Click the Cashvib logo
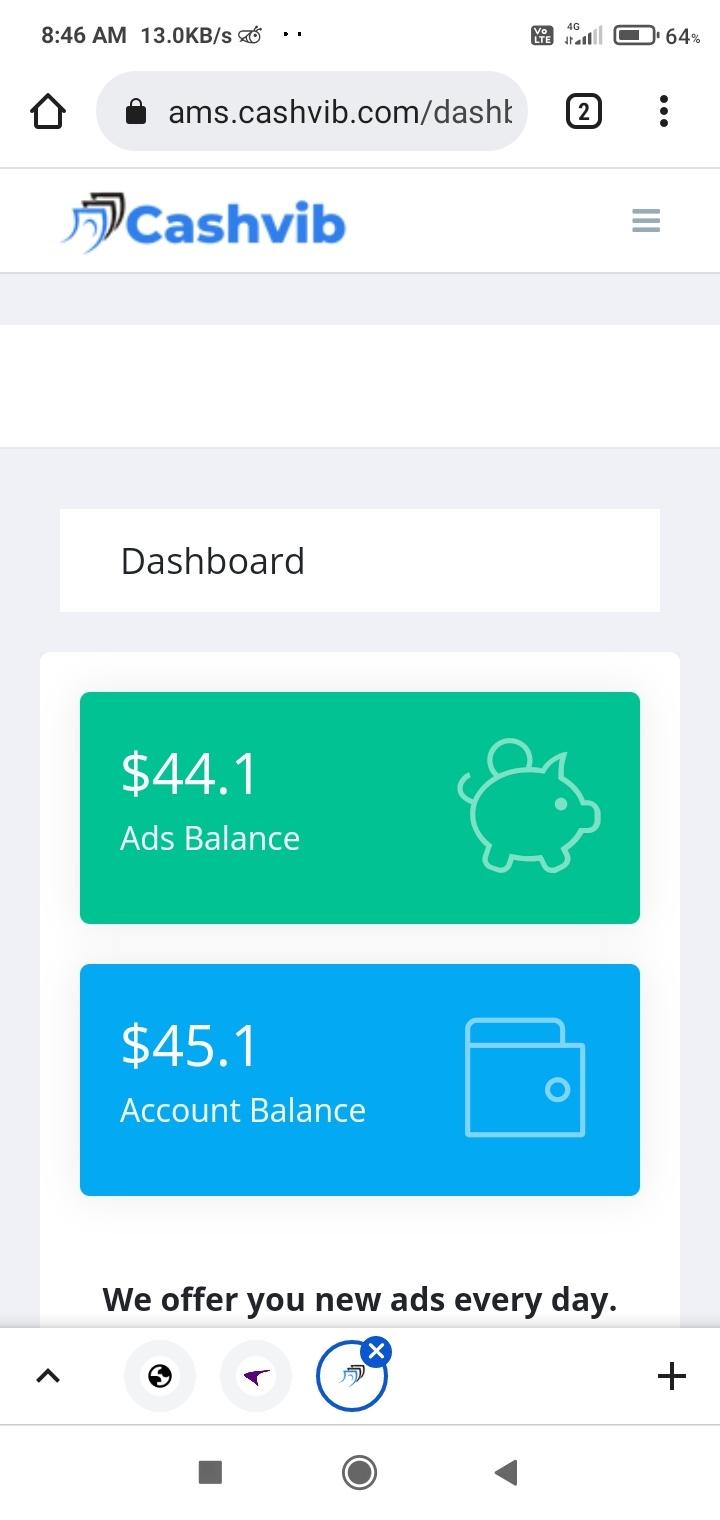 (203, 220)
